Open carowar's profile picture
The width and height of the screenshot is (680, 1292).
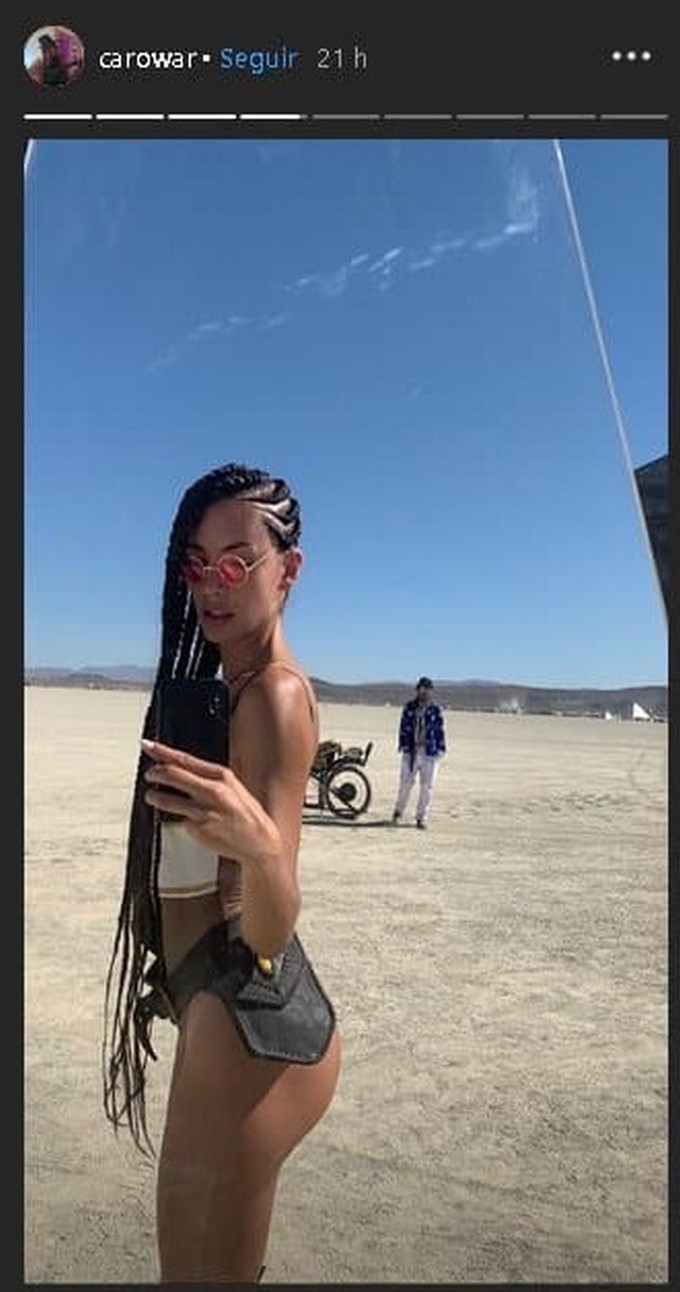(53, 56)
